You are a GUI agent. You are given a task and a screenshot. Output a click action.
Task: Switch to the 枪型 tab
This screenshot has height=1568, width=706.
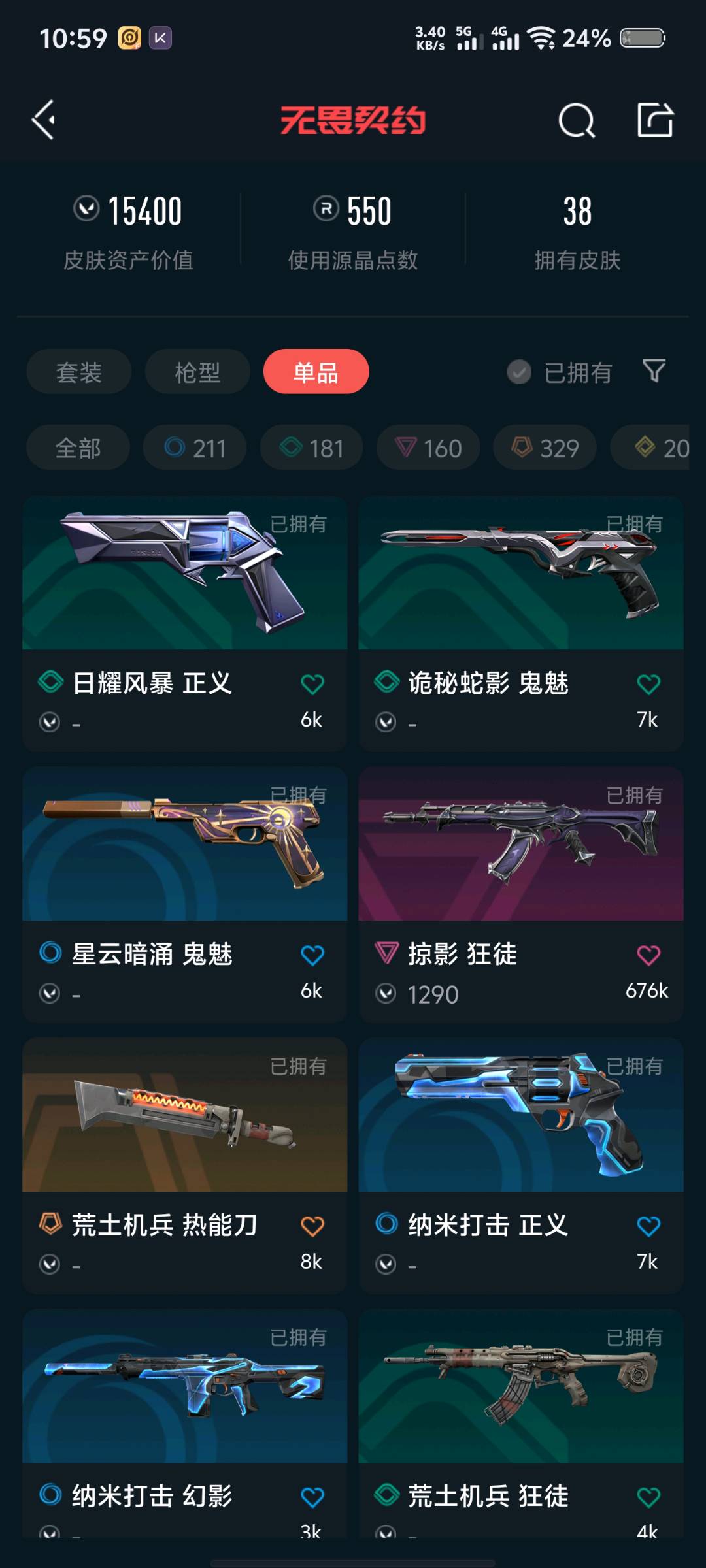197,372
